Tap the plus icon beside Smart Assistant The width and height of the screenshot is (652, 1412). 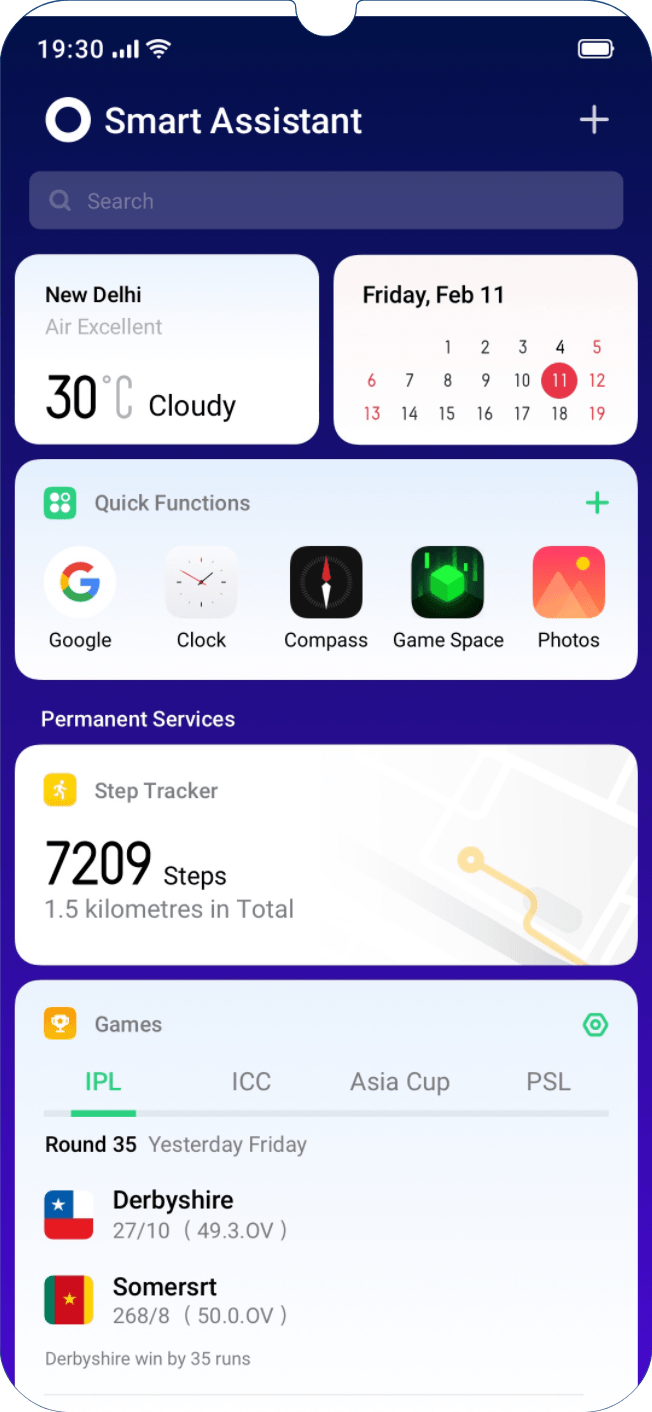tap(594, 120)
